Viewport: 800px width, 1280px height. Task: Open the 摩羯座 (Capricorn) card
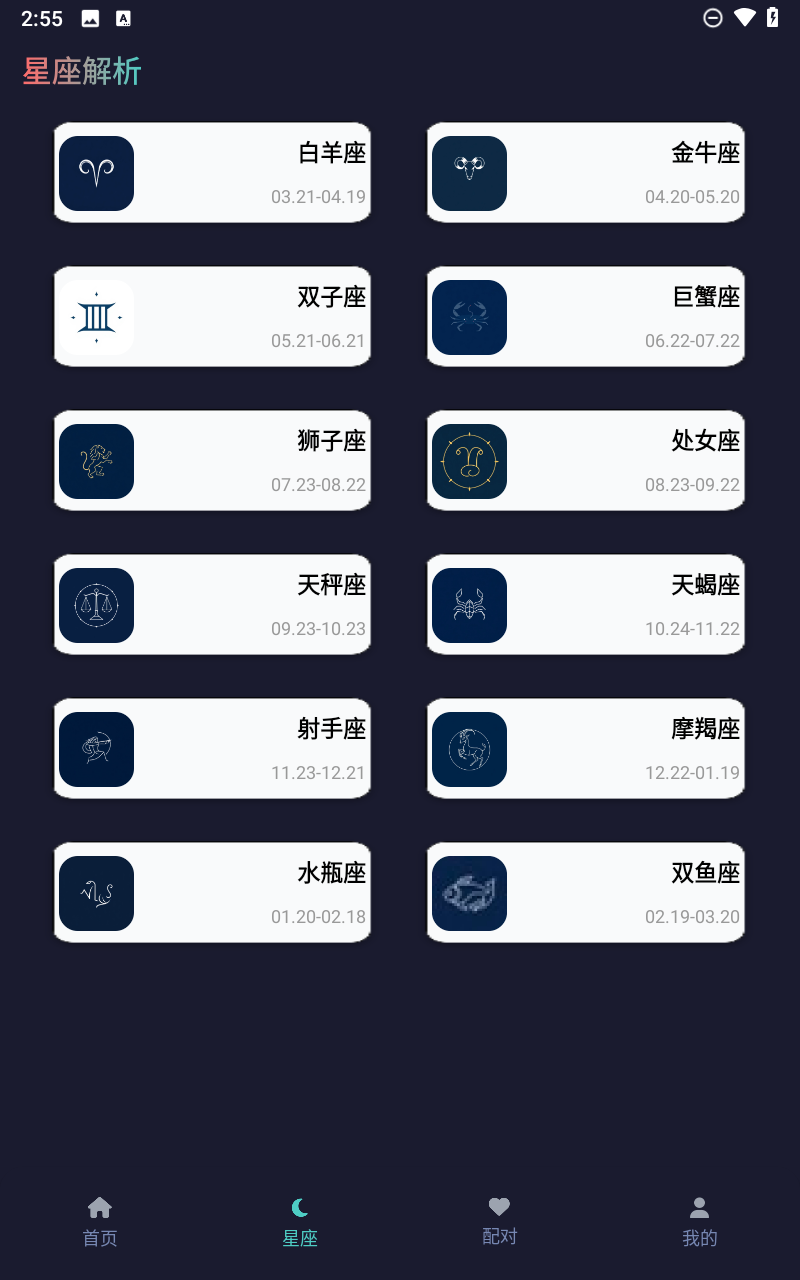pyautogui.click(x=586, y=749)
